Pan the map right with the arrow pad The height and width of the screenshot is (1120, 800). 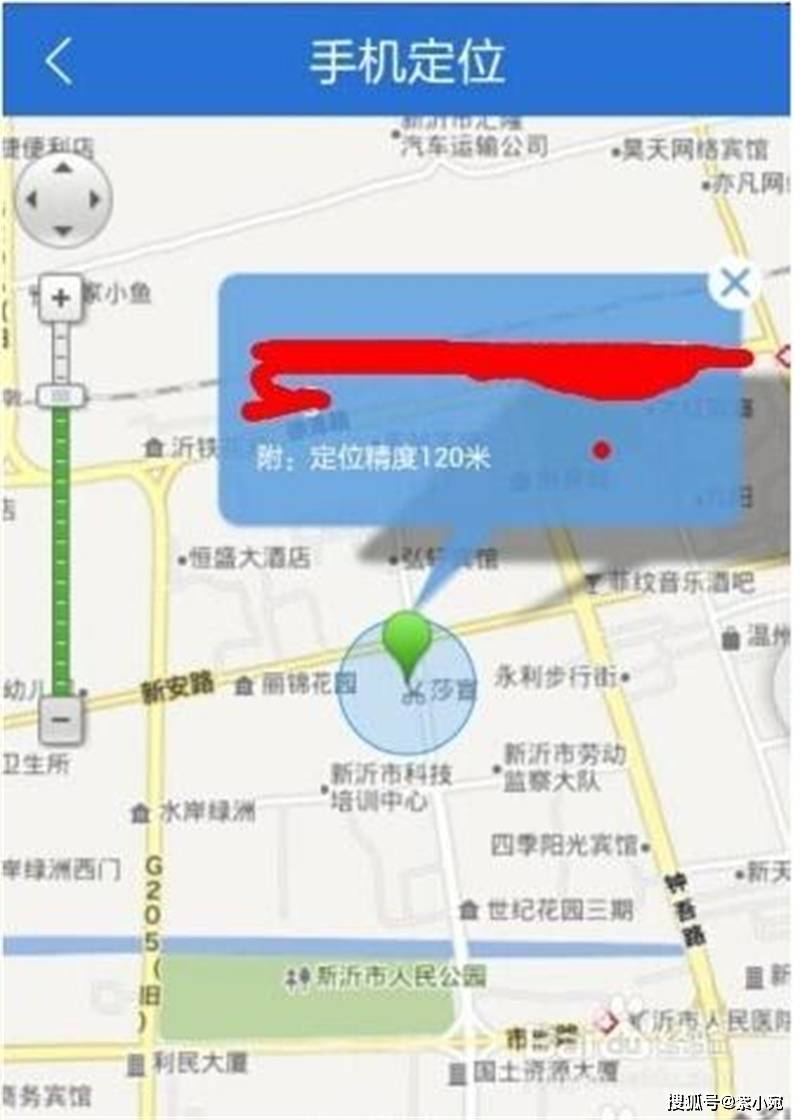(x=95, y=199)
